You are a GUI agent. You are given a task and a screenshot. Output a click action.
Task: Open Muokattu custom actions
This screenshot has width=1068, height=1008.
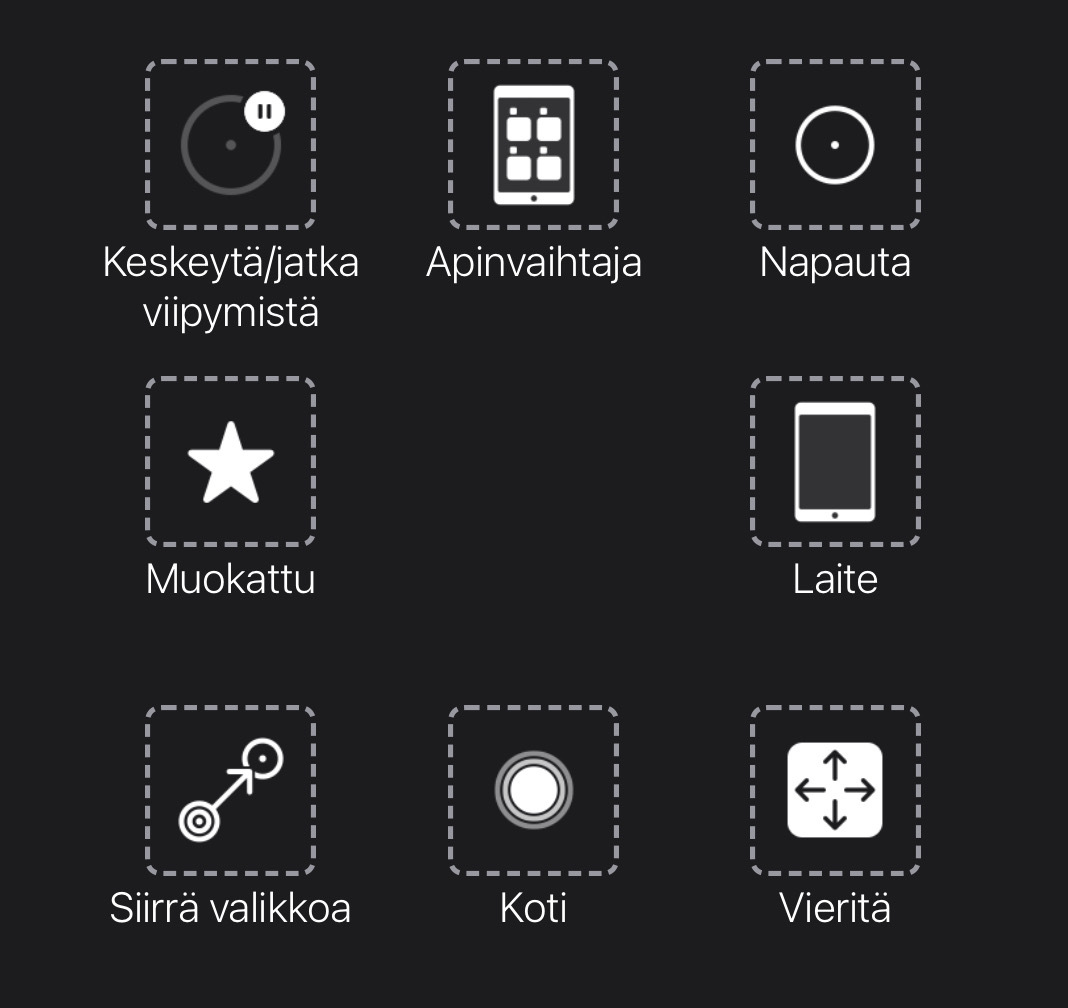click(231, 462)
